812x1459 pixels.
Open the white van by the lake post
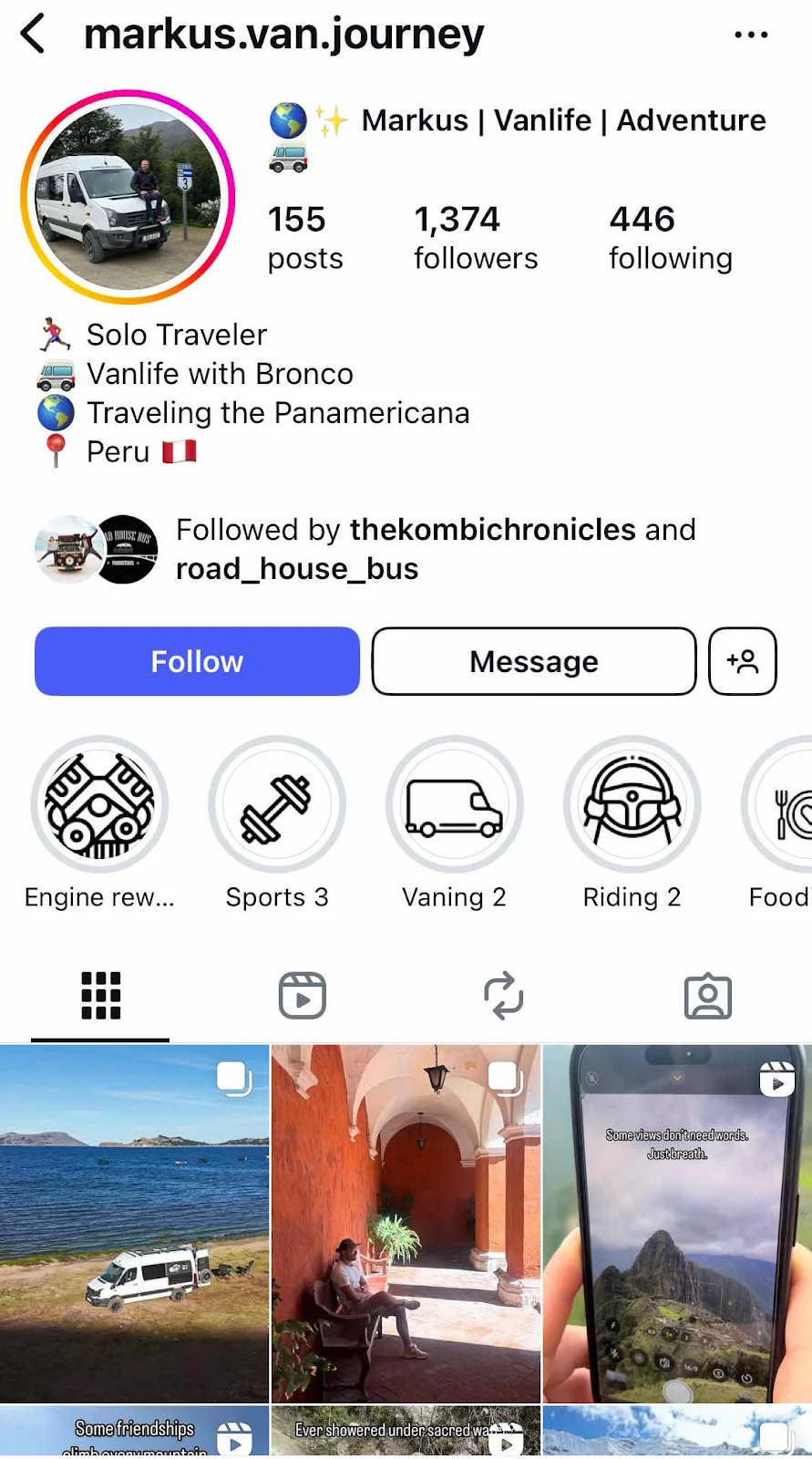click(x=134, y=1223)
